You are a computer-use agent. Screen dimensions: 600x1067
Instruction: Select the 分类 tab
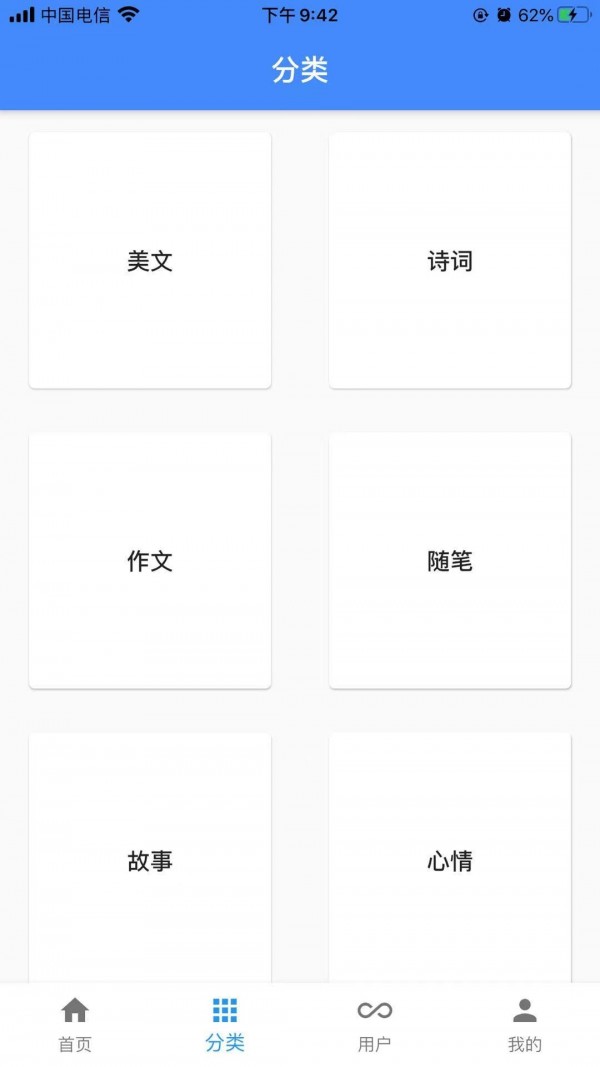pos(225,1025)
